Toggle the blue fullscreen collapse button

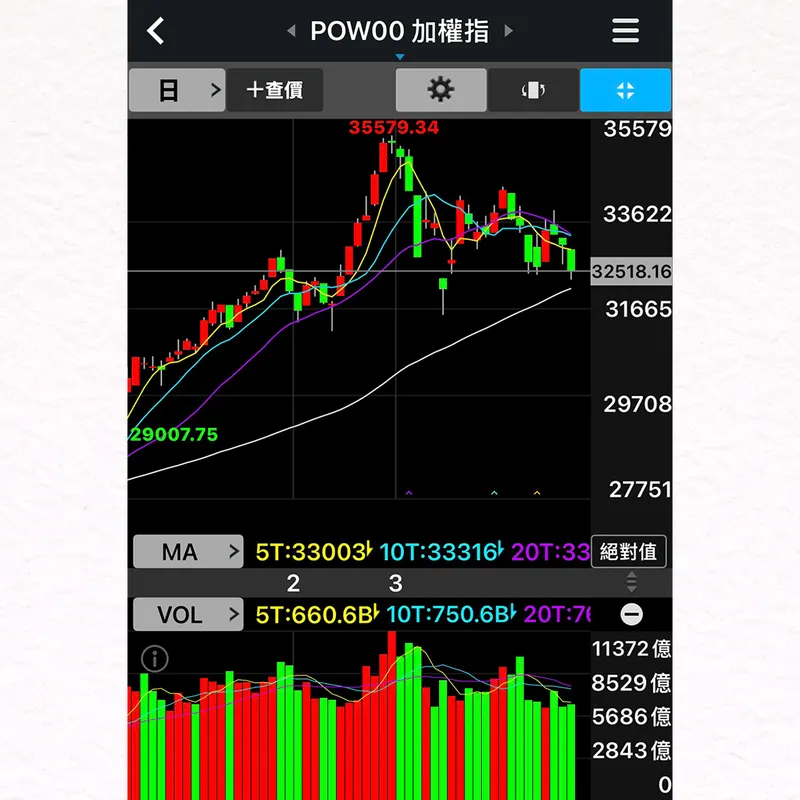(625, 91)
